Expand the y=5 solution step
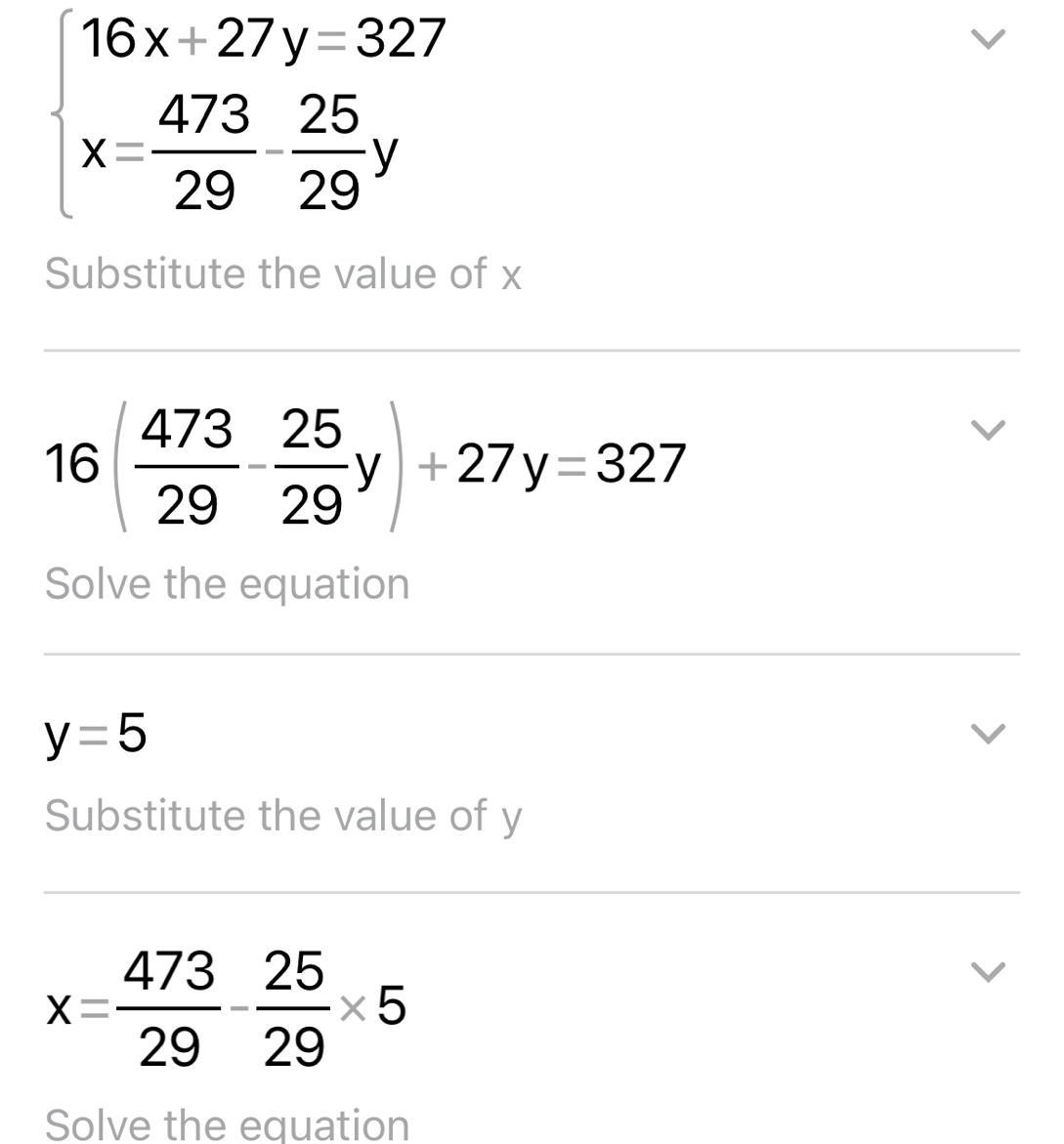This screenshot has width=1064, height=1144. (988, 734)
